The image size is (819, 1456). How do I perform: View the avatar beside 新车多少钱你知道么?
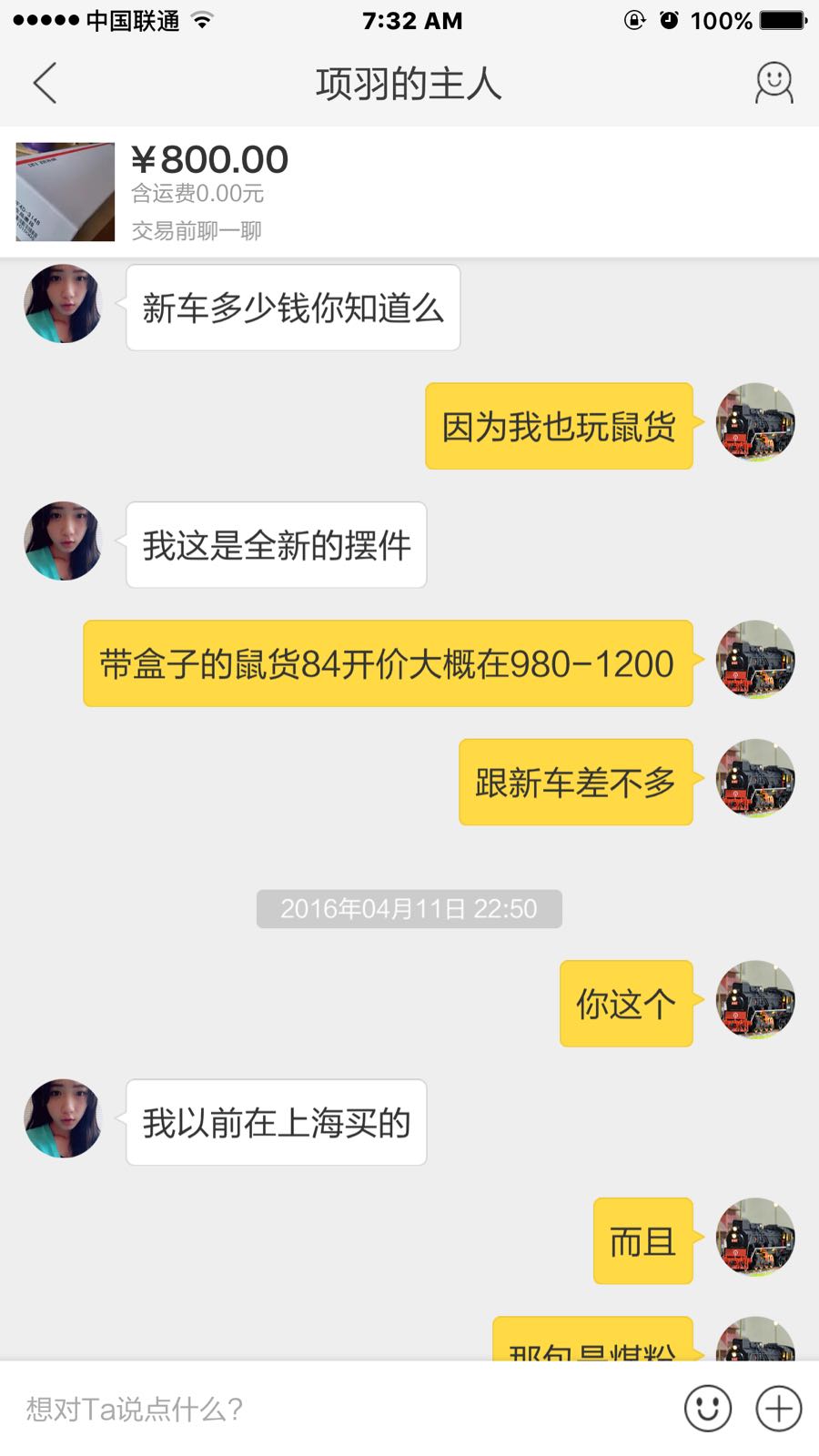(63, 304)
